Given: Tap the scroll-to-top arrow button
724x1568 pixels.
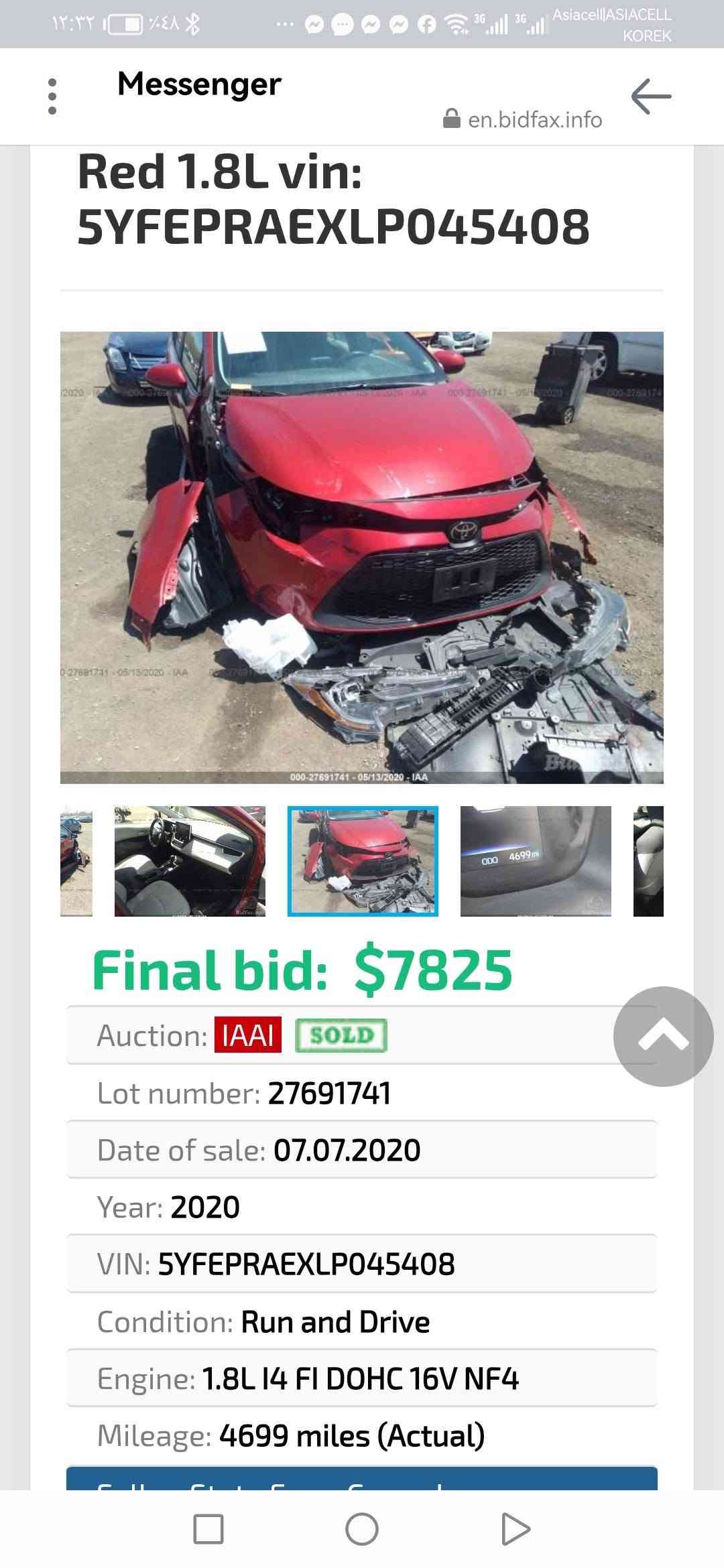Looking at the screenshot, I should [663, 1036].
